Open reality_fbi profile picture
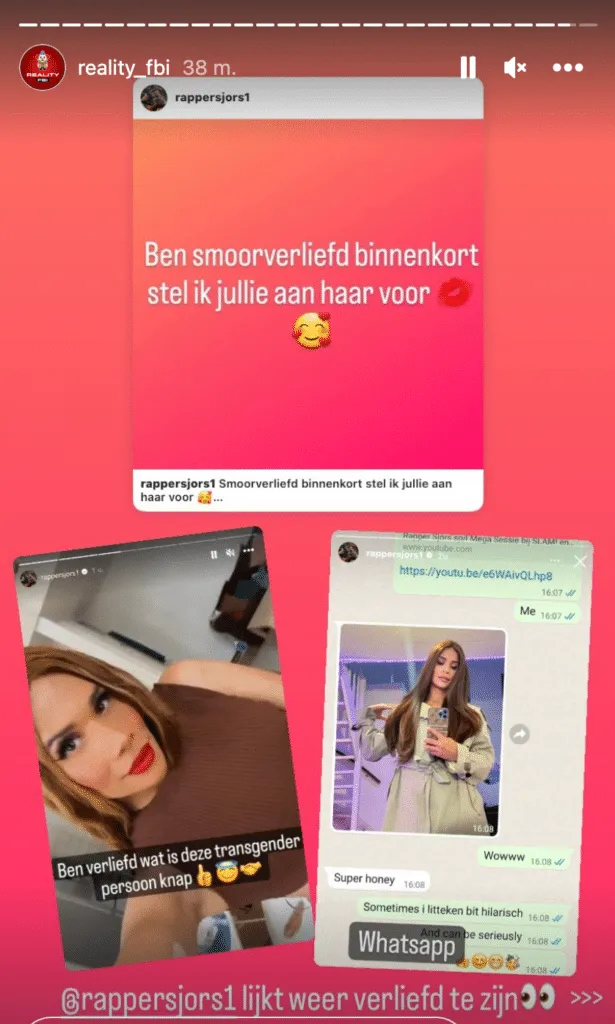615x1024 pixels. pos(42,68)
